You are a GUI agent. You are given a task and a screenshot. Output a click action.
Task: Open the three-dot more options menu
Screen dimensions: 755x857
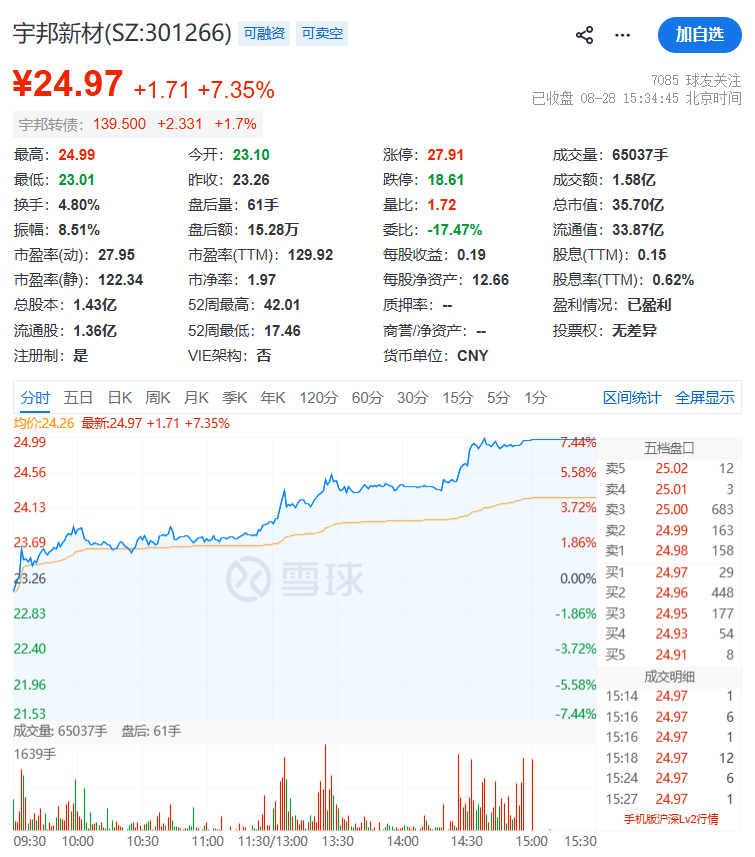[622, 35]
